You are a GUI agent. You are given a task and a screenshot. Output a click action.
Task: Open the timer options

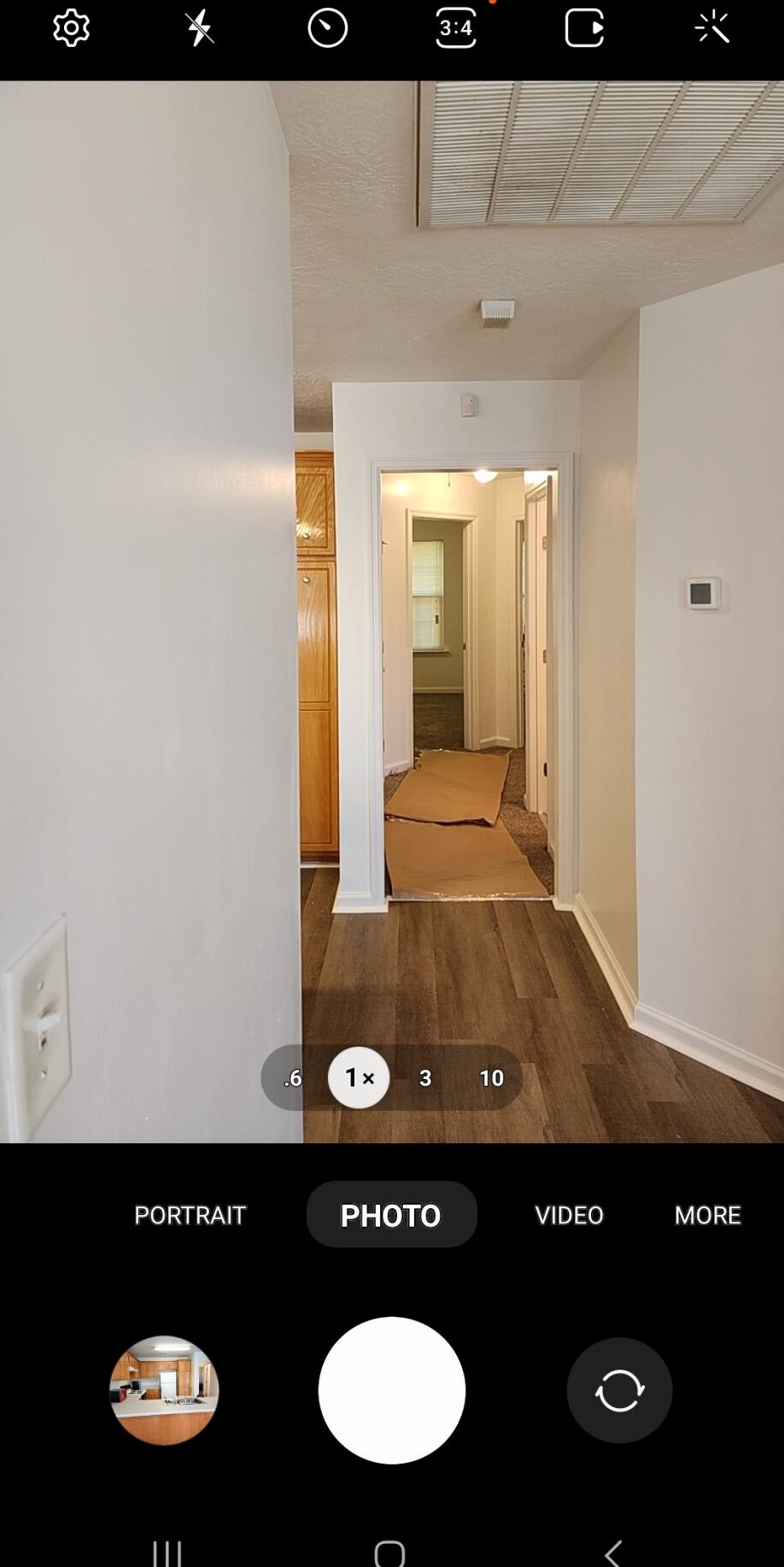coord(327,28)
